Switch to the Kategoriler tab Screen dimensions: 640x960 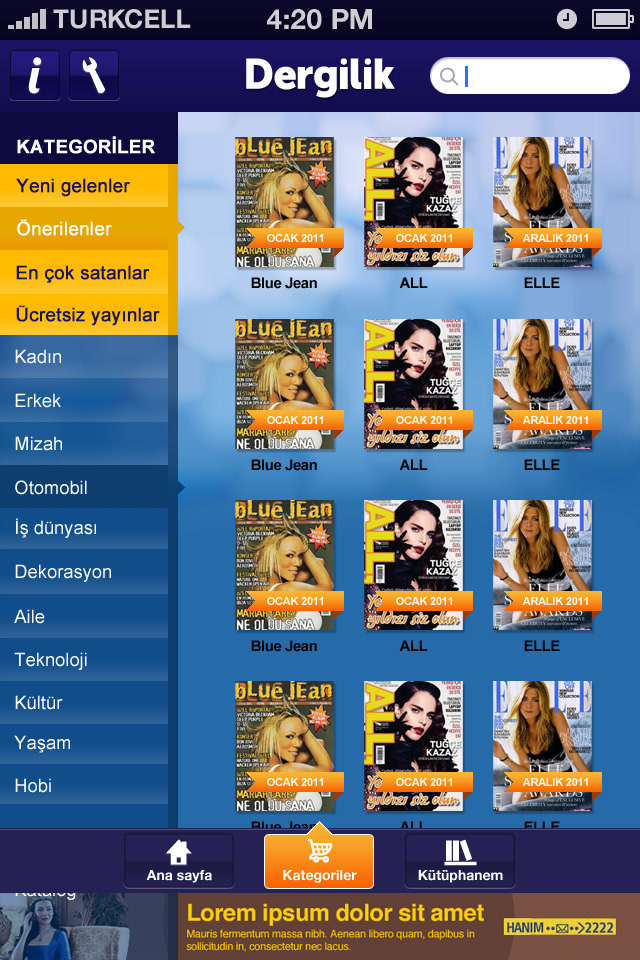(319, 861)
